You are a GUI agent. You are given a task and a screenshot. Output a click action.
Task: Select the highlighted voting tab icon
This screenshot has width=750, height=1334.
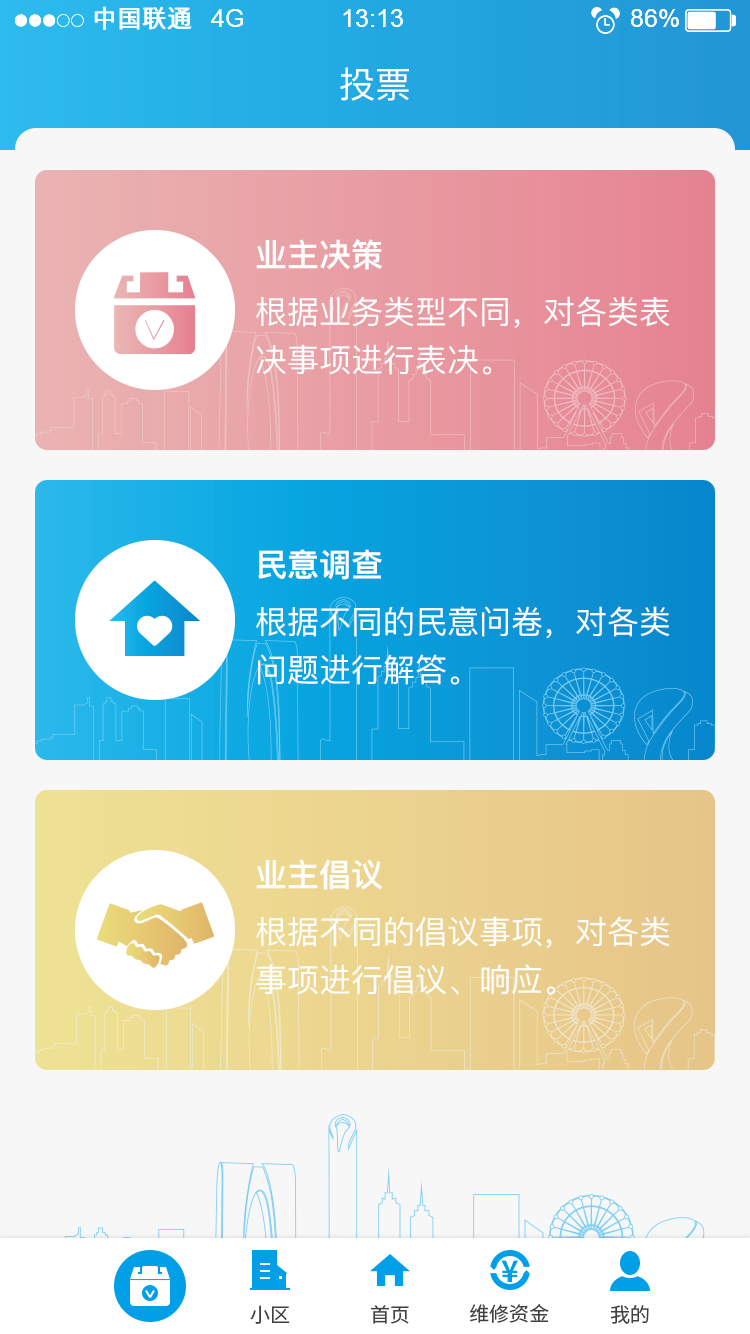[150, 1286]
